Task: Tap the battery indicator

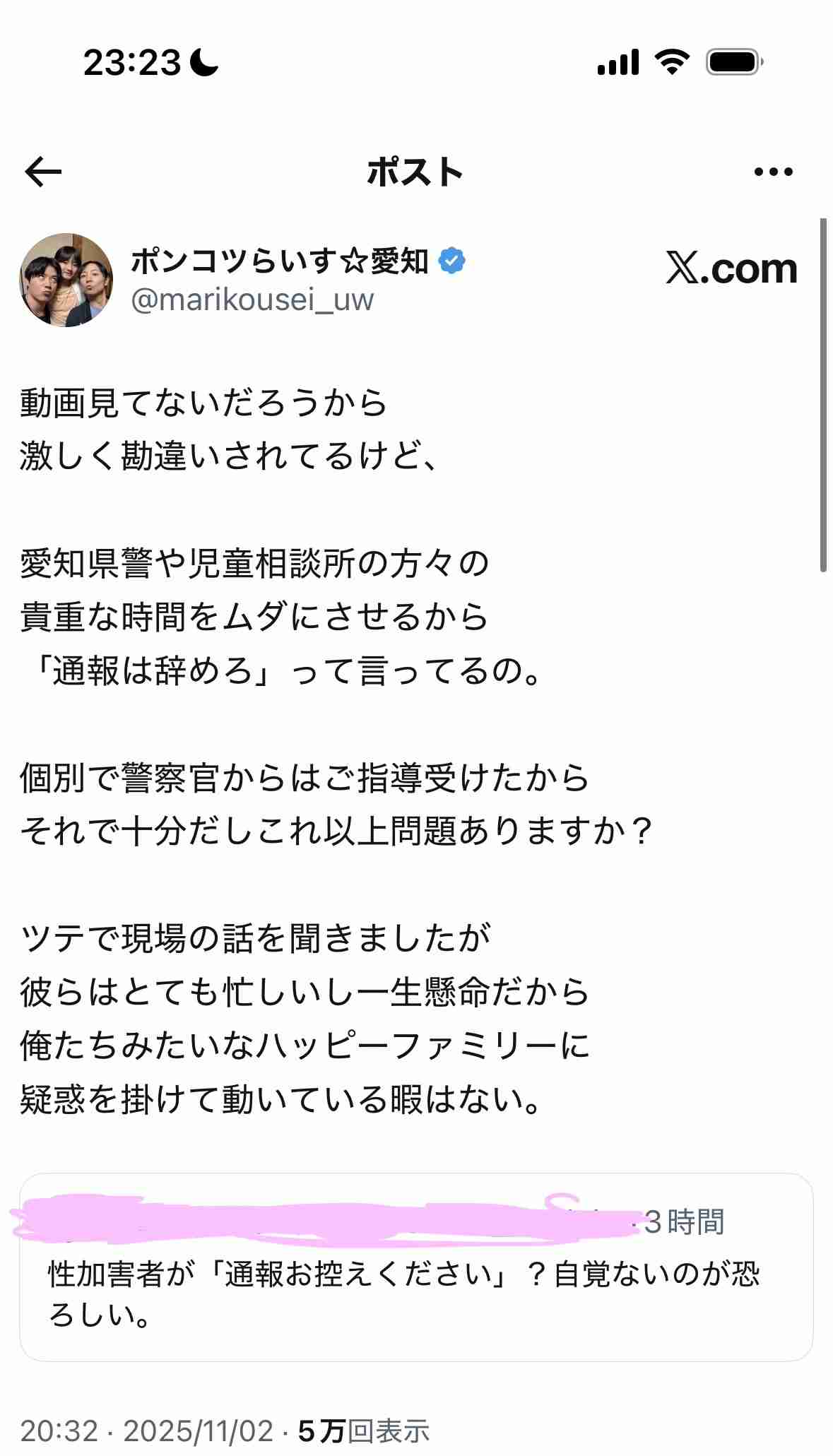Action: (733, 63)
